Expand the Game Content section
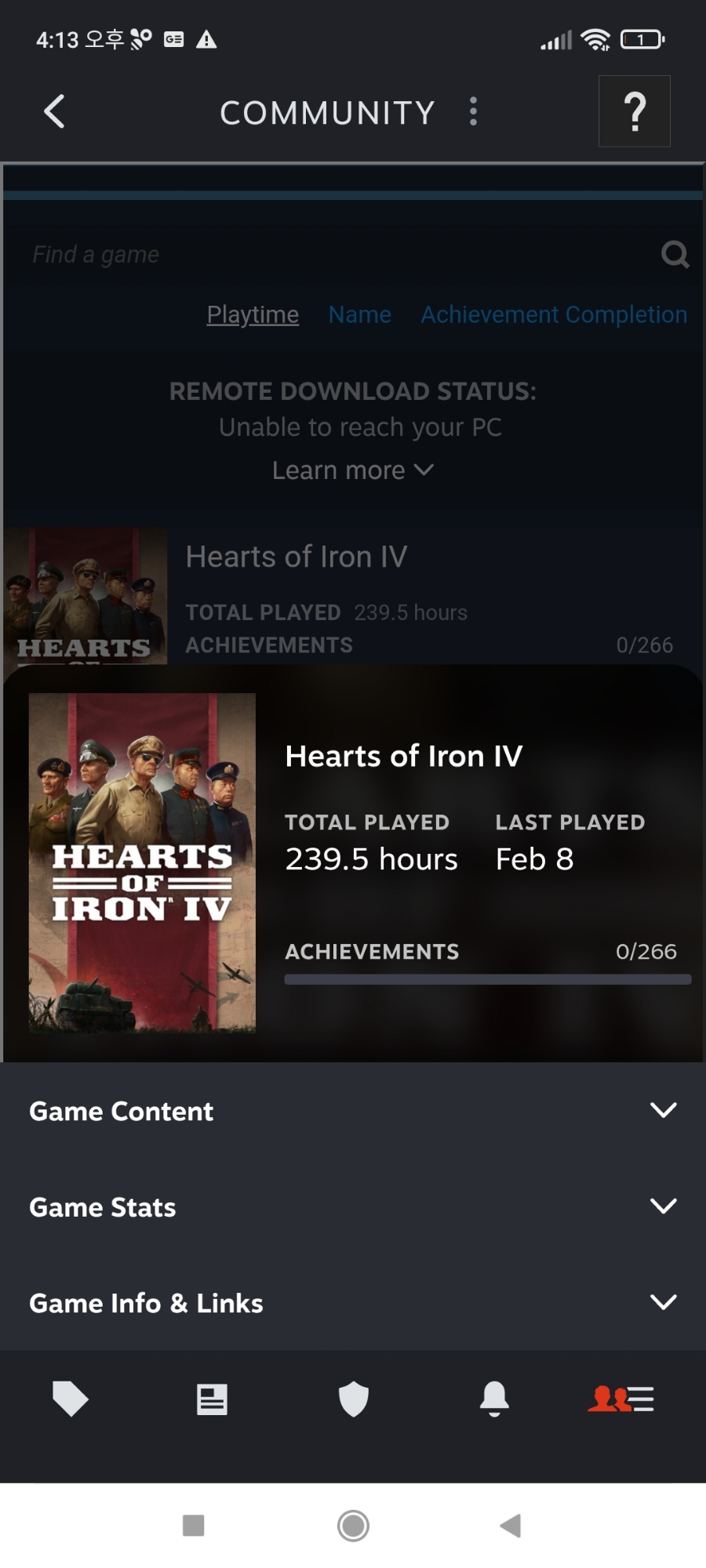Viewport: 706px width, 1568px height. 352,1111
